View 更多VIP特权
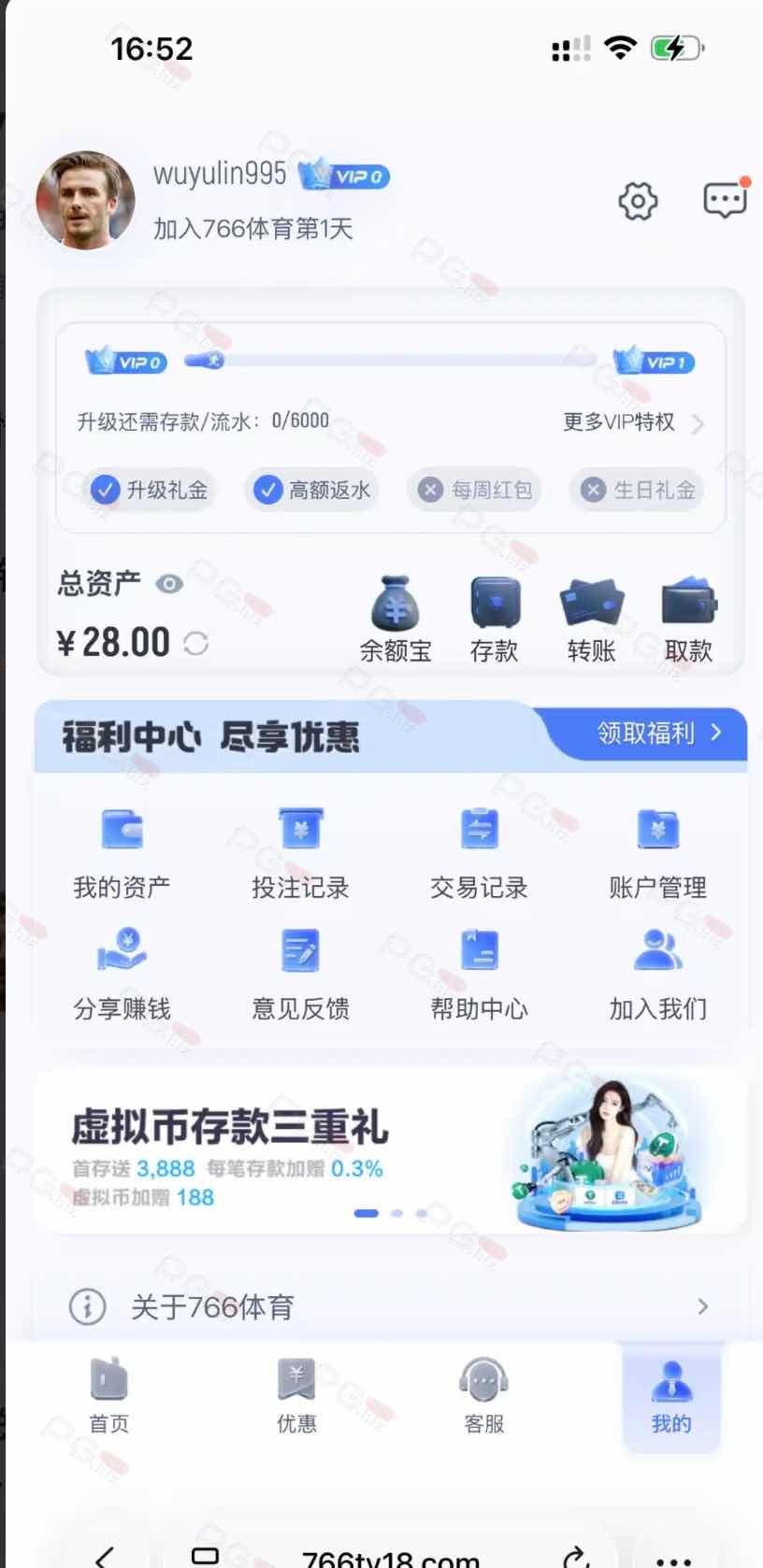 click(632, 422)
